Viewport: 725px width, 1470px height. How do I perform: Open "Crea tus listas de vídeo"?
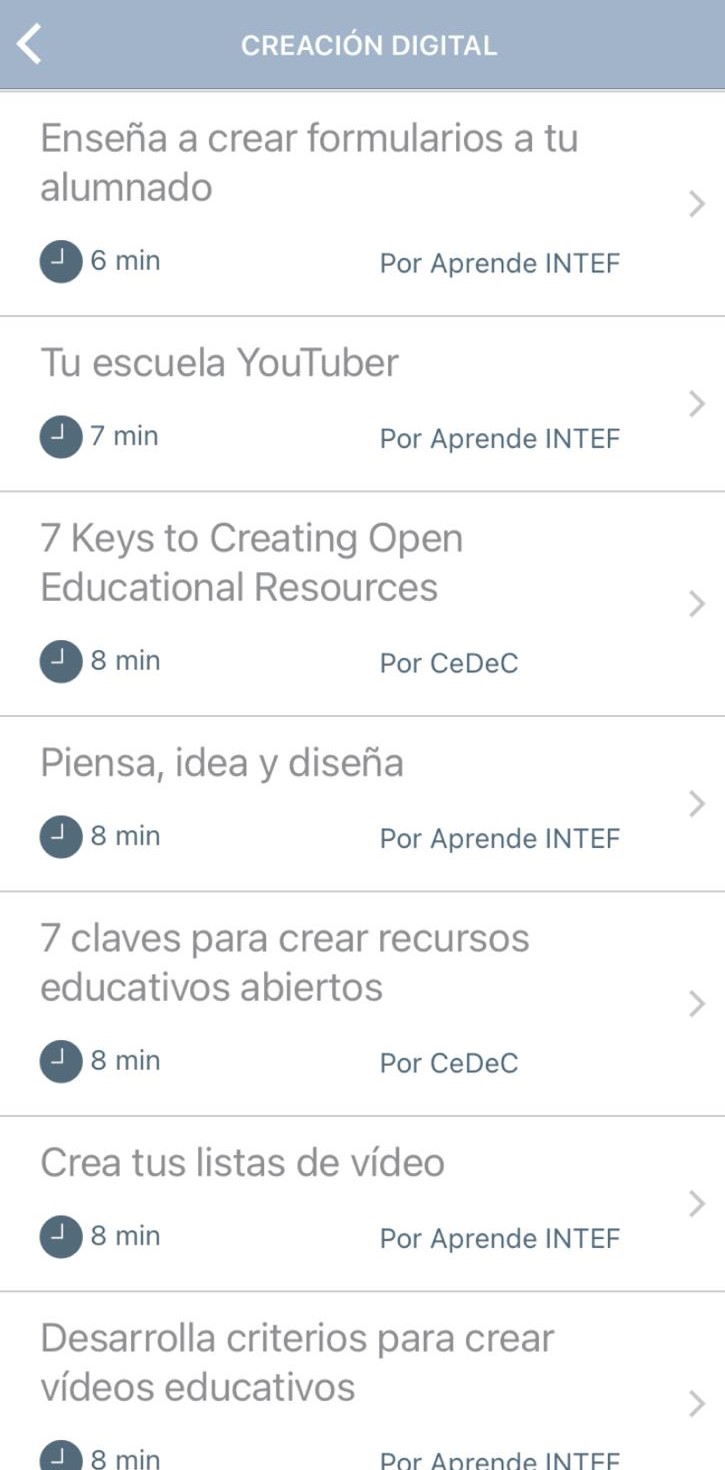click(x=362, y=1204)
